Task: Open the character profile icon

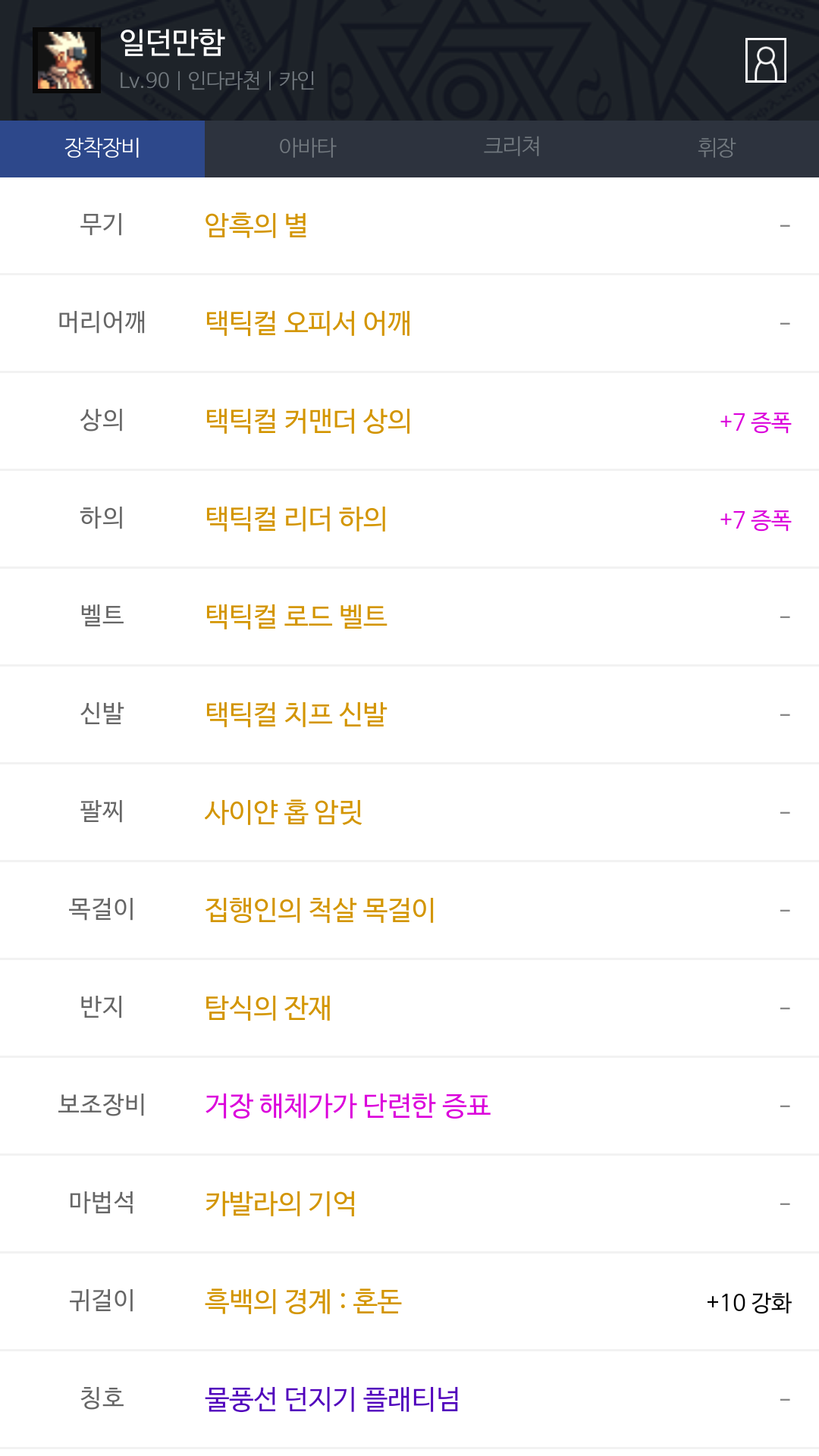Action: [765, 60]
